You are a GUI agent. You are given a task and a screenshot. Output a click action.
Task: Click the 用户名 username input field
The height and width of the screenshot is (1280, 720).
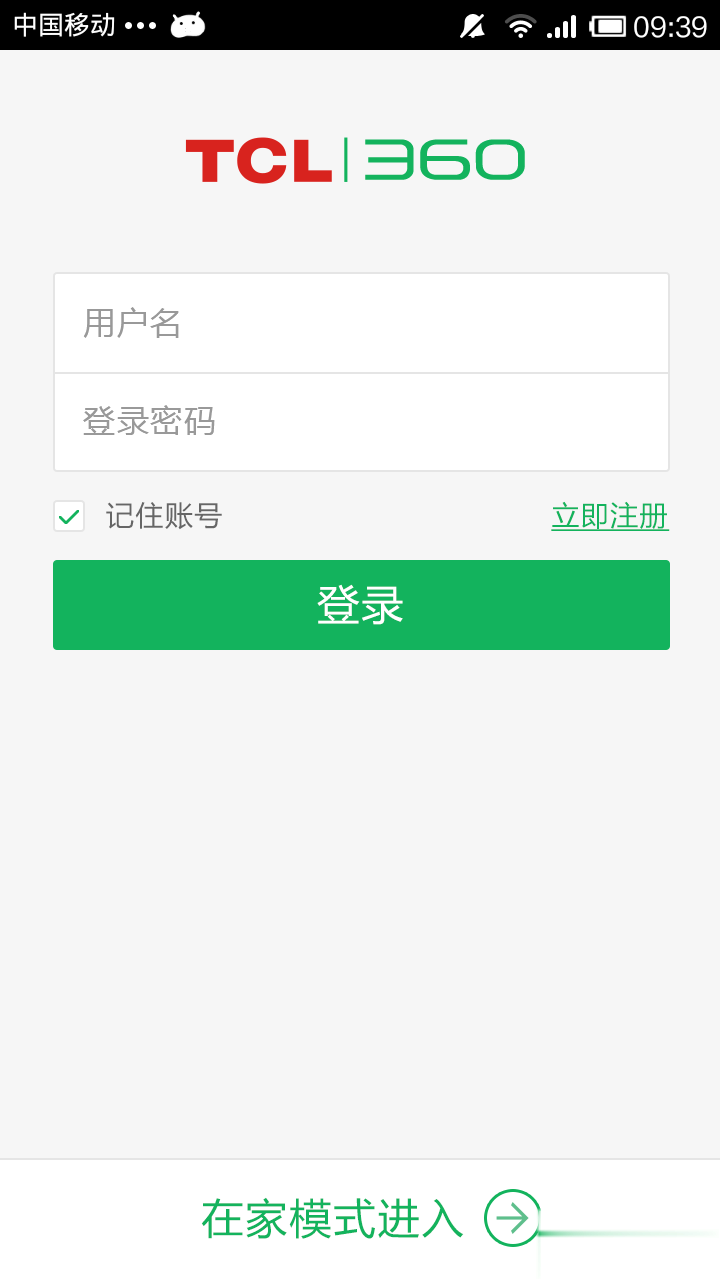click(x=360, y=322)
